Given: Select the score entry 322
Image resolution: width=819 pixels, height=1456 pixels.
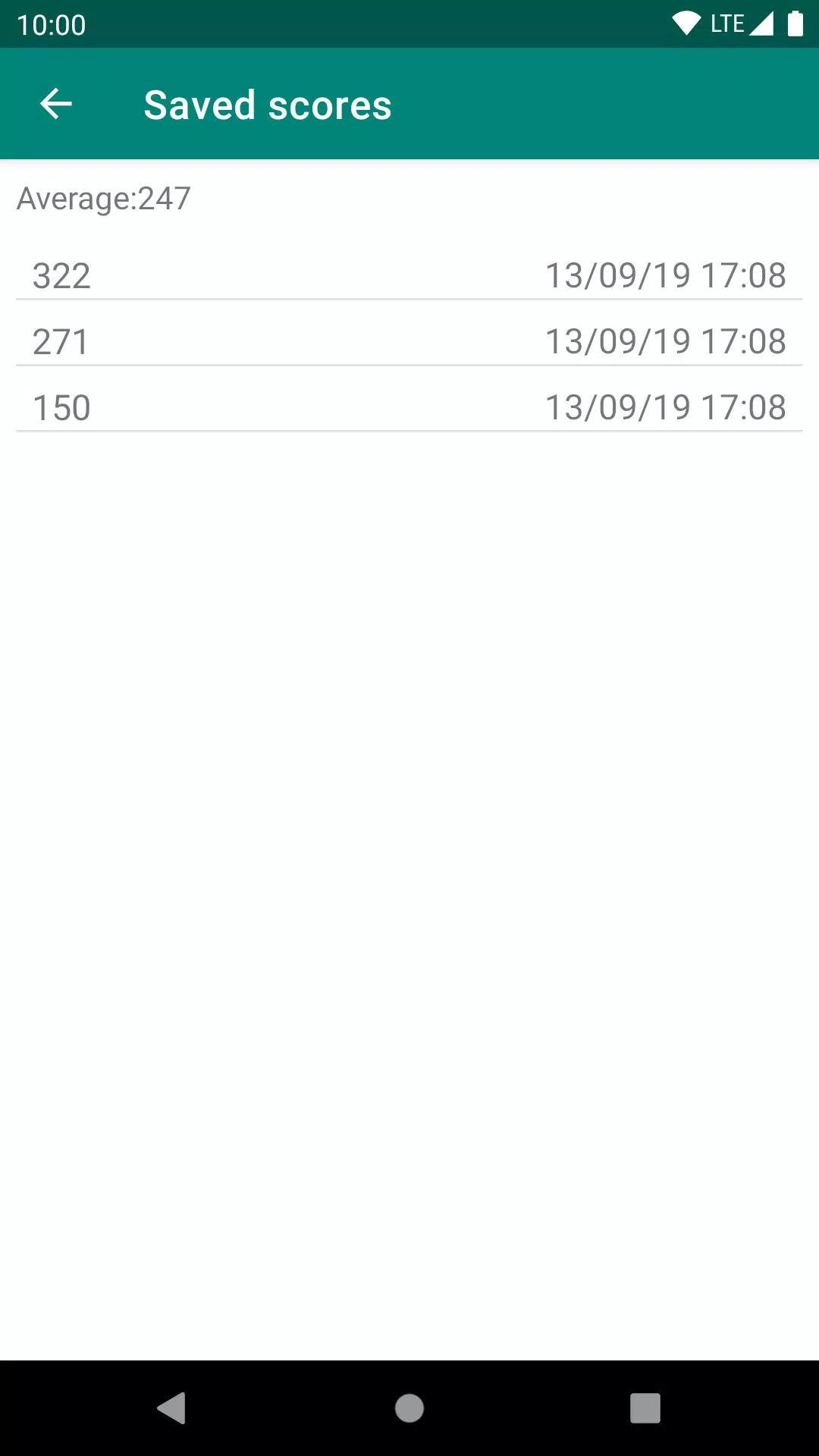Looking at the screenshot, I should pos(62,275).
